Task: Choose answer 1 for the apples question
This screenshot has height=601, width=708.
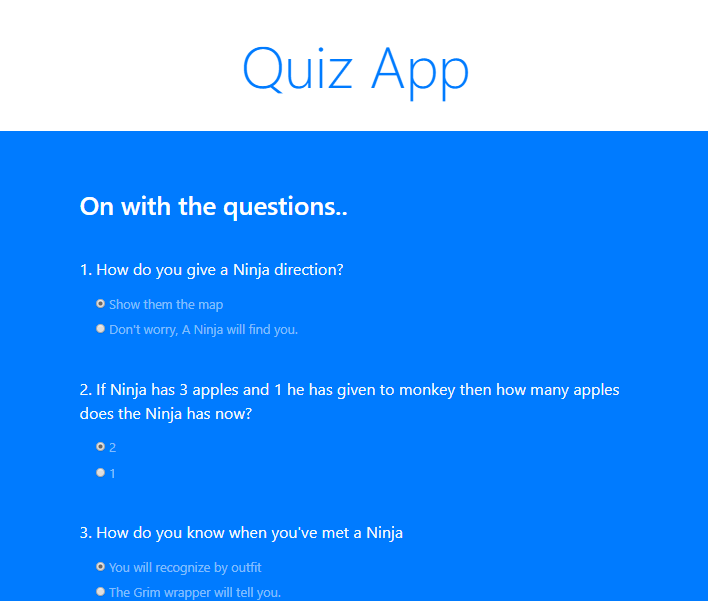Action: [x=100, y=472]
